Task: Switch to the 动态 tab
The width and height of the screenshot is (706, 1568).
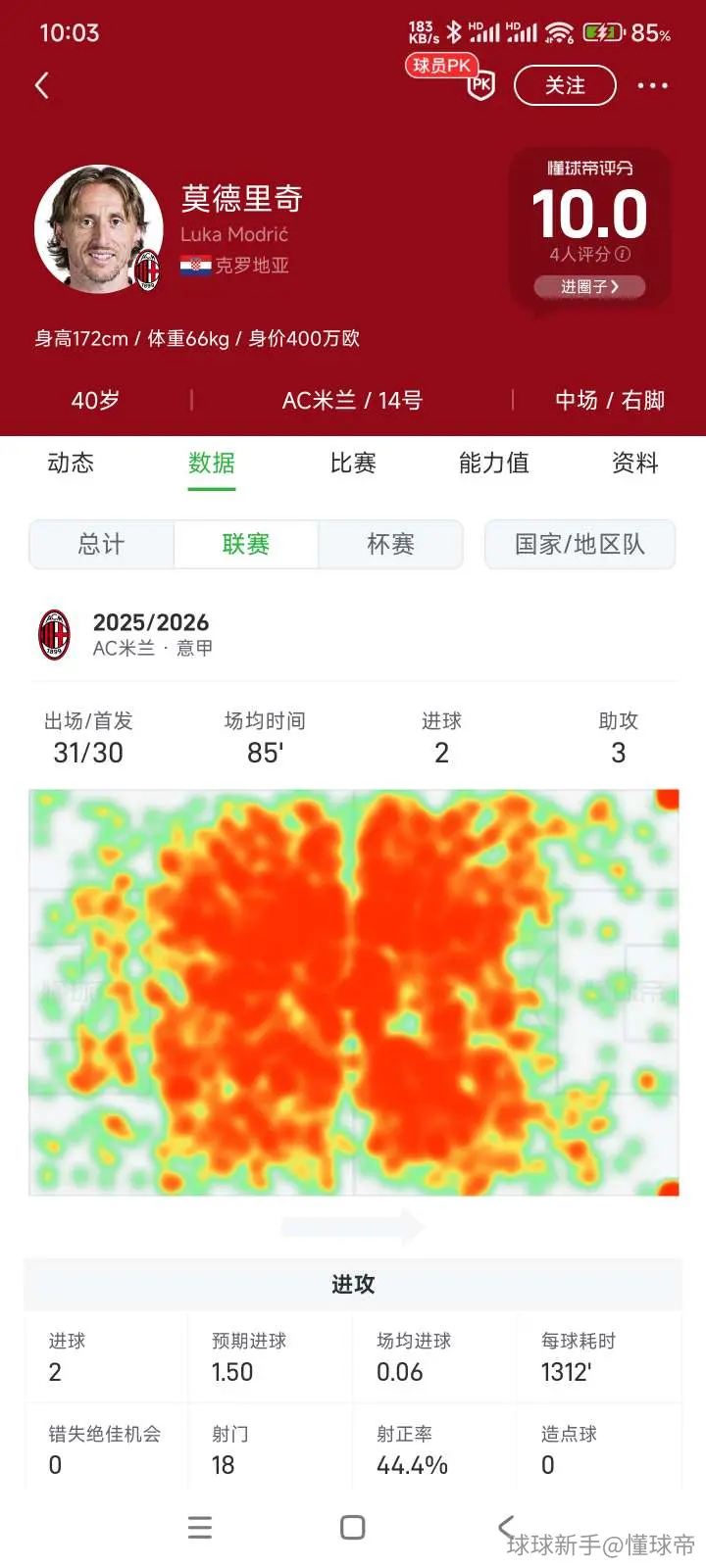Action: (x=71, y=463)
